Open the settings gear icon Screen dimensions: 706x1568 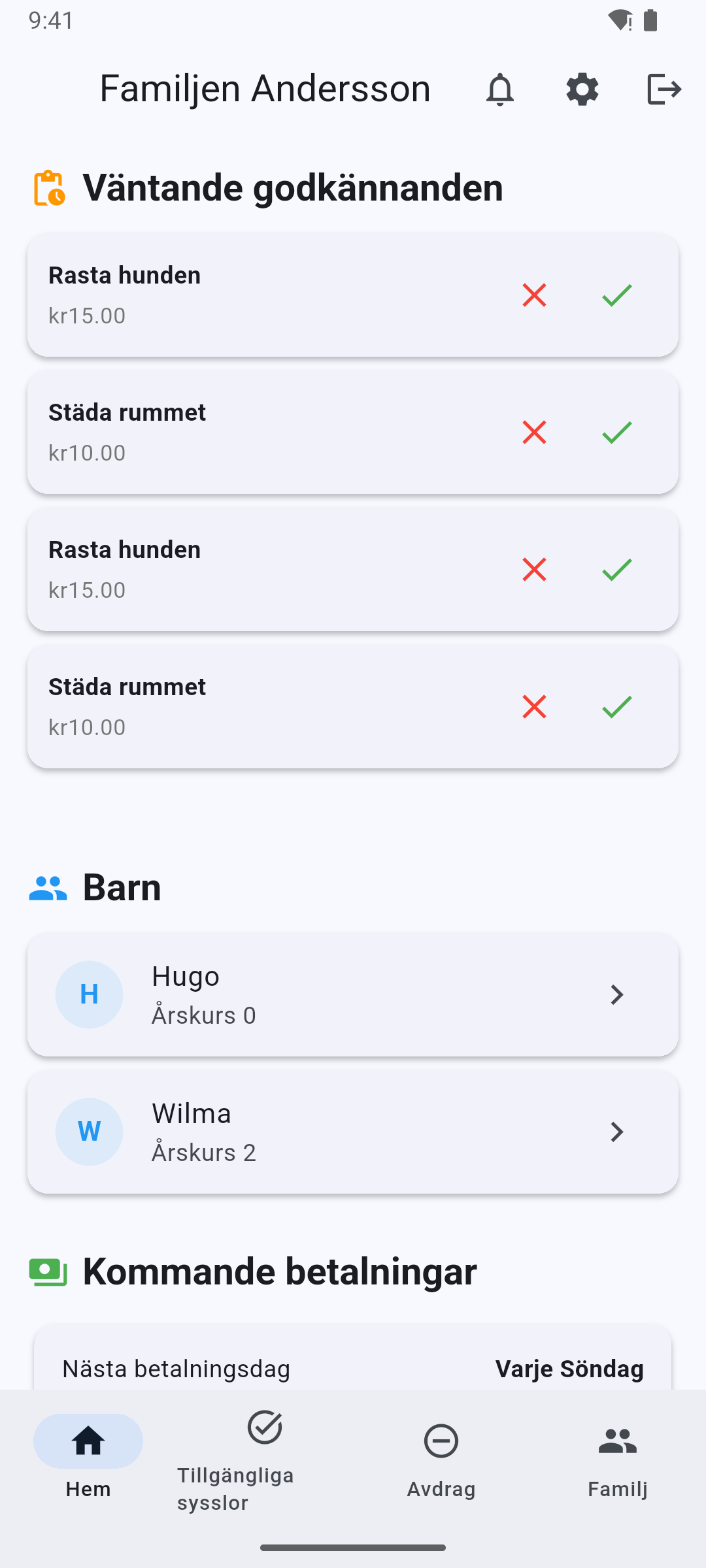coord(582,89)
